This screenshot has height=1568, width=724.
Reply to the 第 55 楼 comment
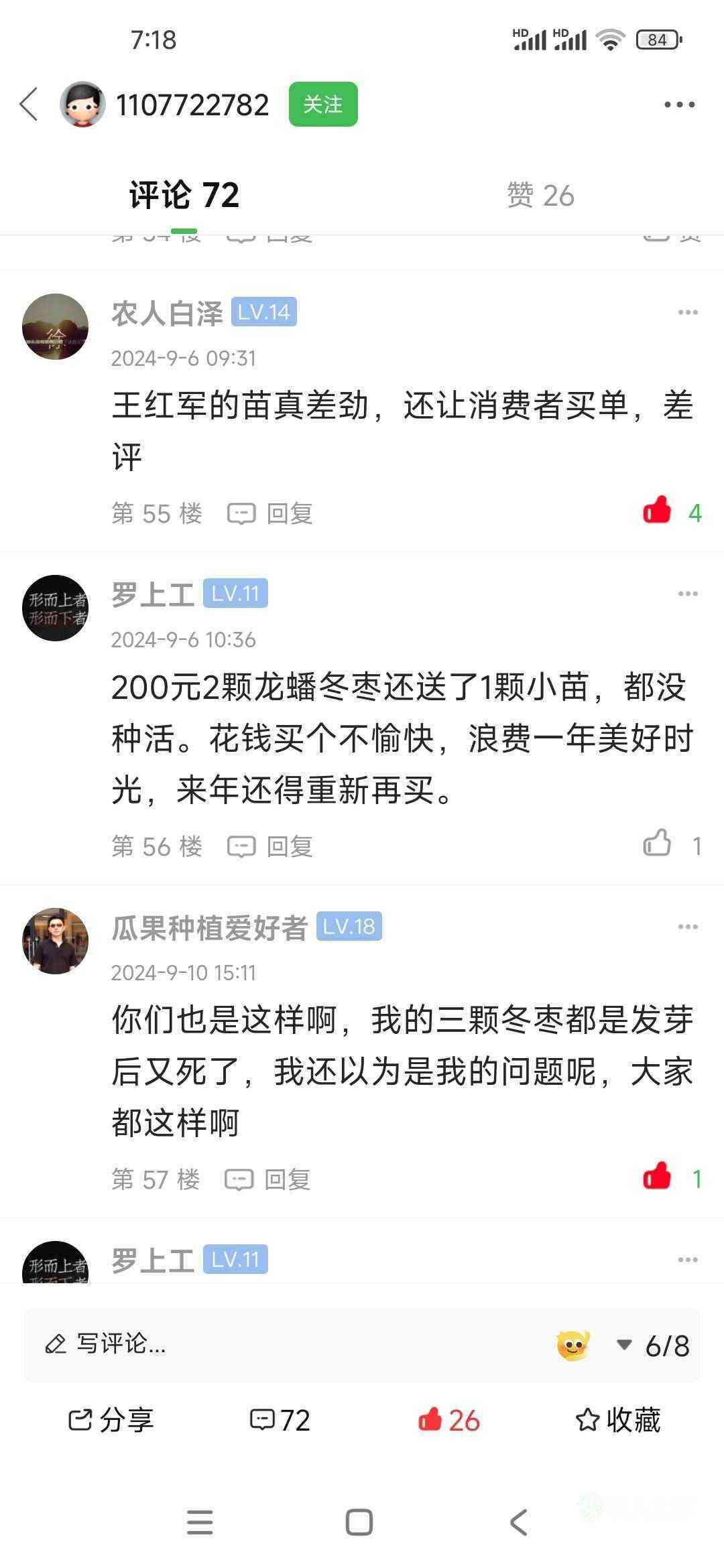click(271, 514)
